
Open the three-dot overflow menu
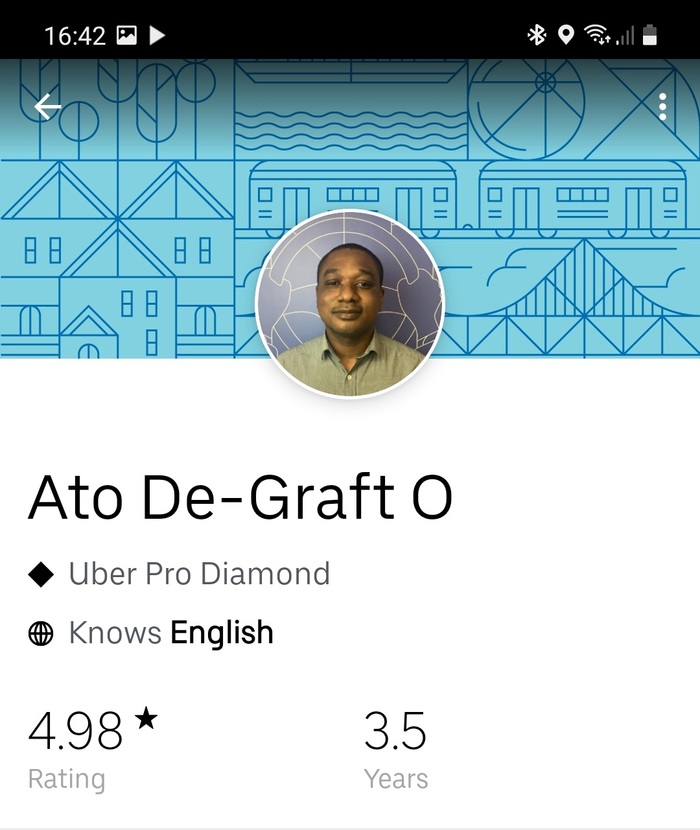[662, 106]
